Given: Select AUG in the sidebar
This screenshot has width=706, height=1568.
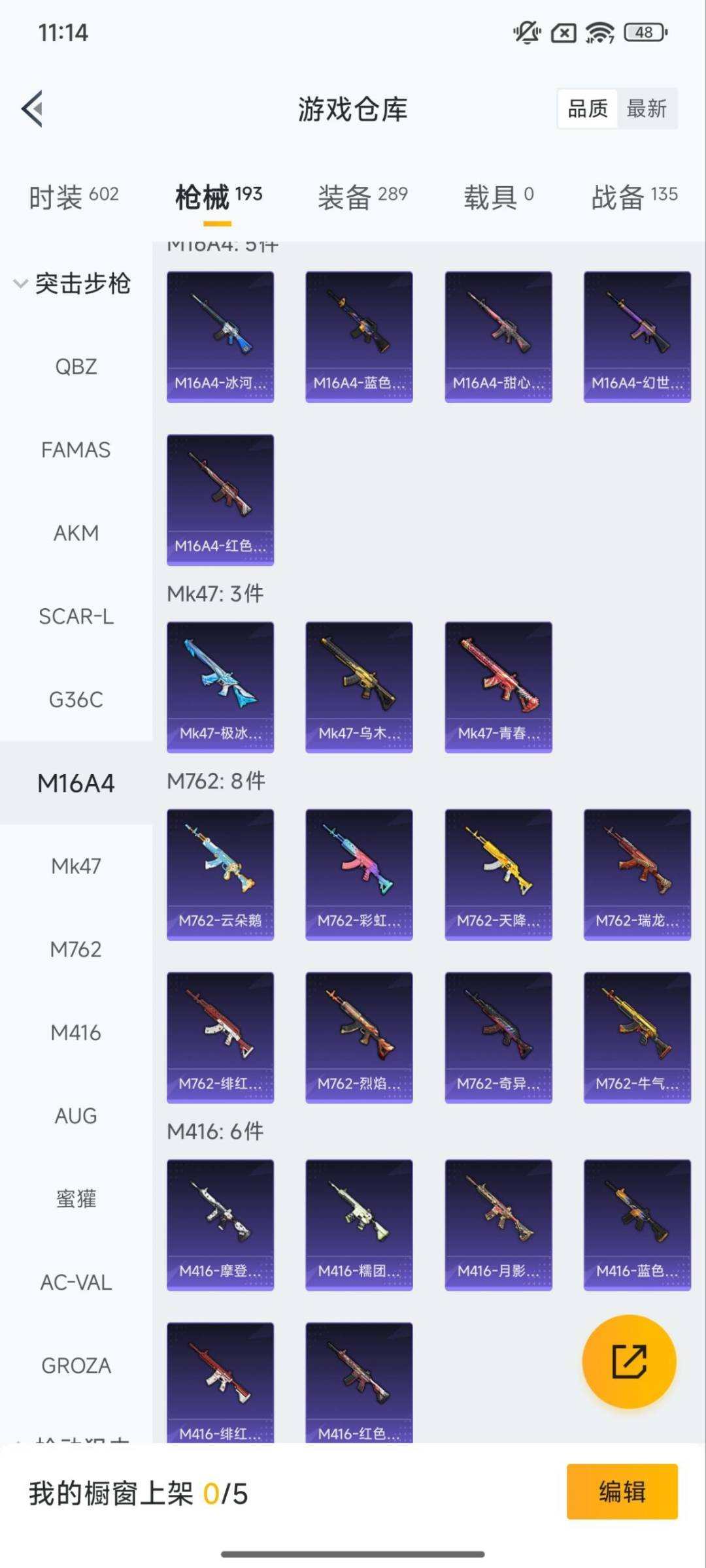Looking at the screenshot, I should tap(76, 1116).
